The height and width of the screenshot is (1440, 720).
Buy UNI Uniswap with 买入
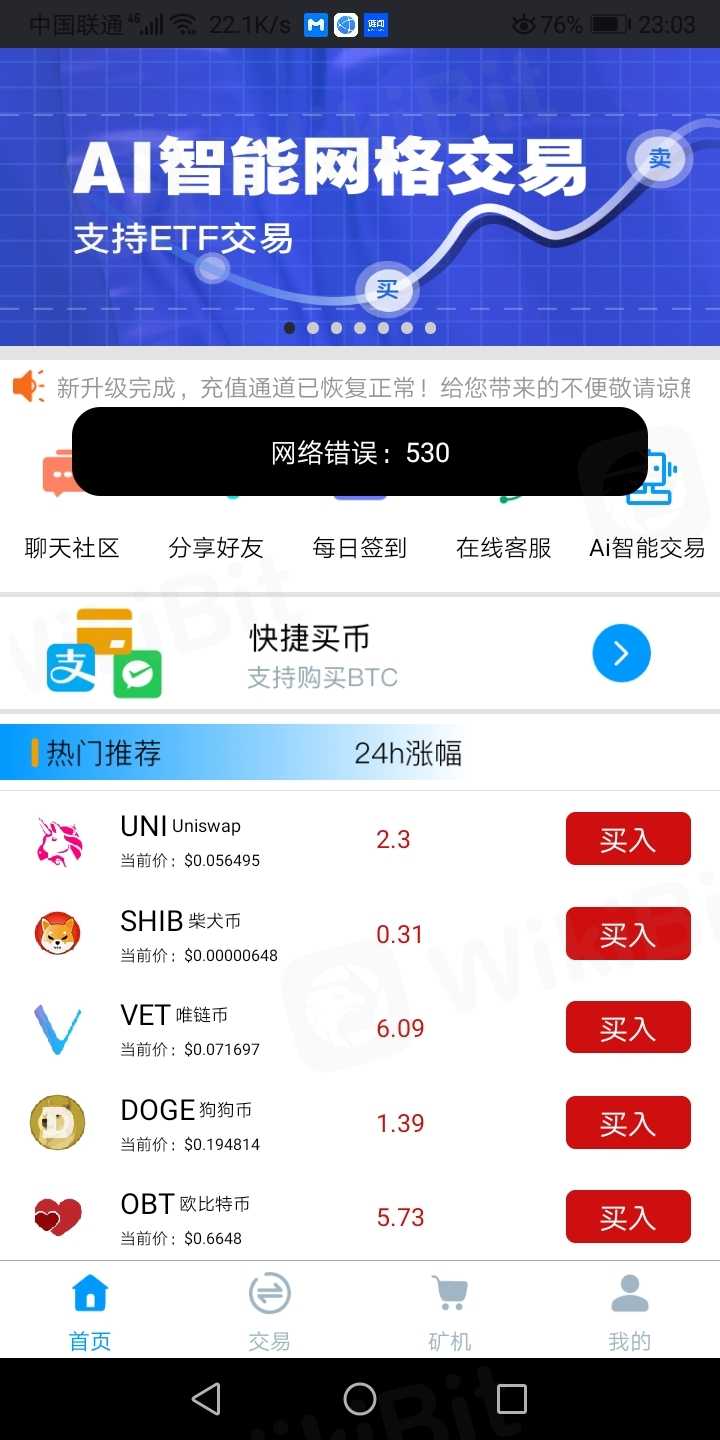coord(628,839)
